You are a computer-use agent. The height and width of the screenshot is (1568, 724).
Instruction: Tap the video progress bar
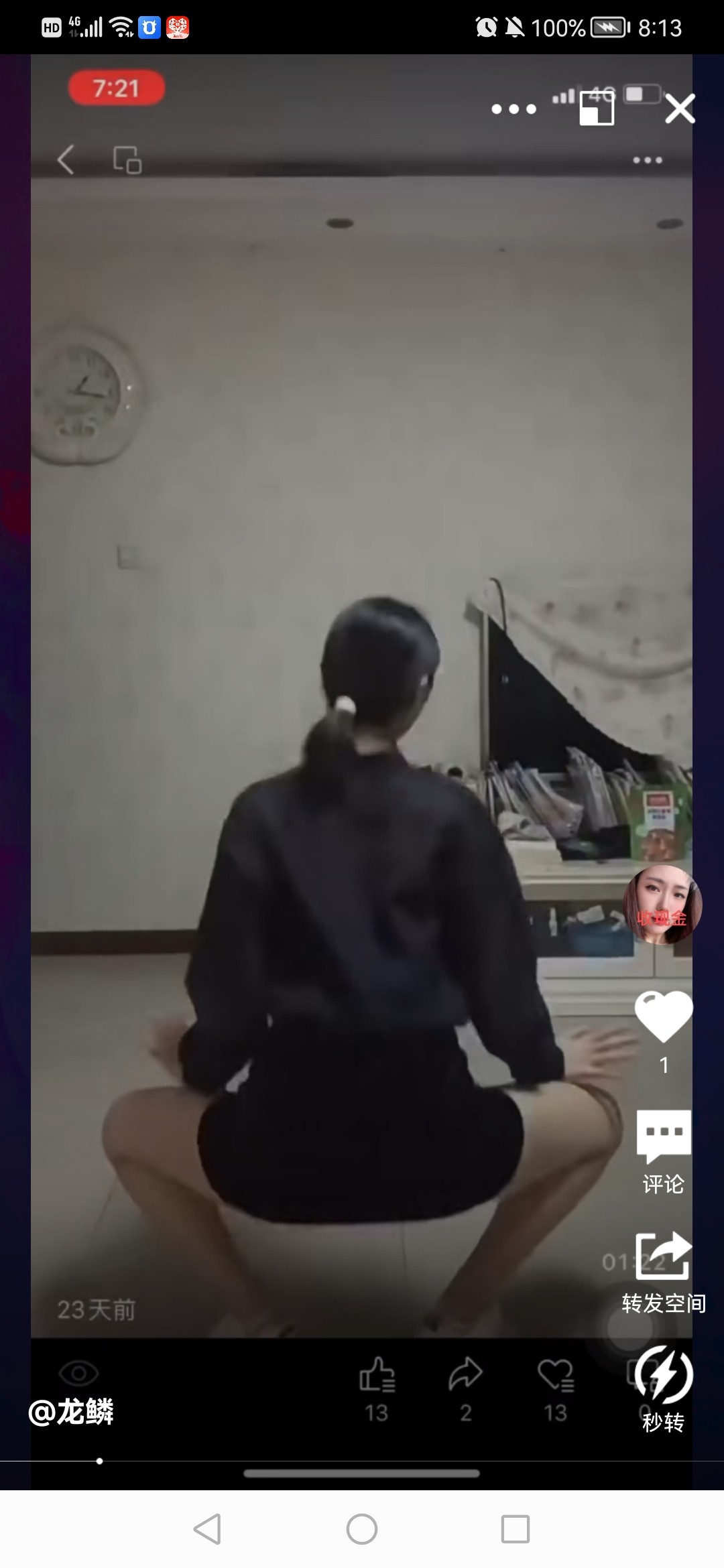(362, 1461)
